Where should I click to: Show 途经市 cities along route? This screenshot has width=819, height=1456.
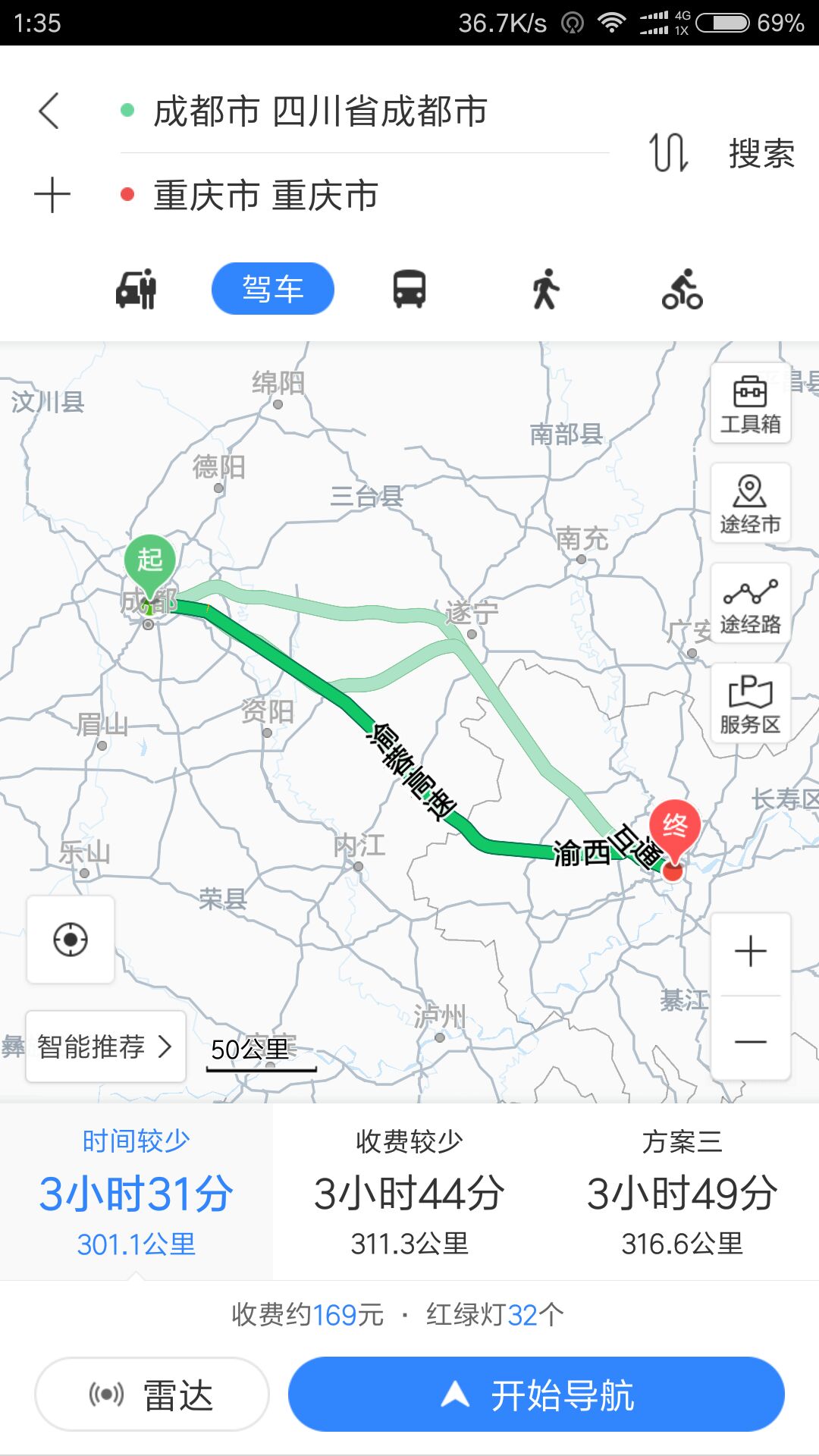click(x=750, y=504)
